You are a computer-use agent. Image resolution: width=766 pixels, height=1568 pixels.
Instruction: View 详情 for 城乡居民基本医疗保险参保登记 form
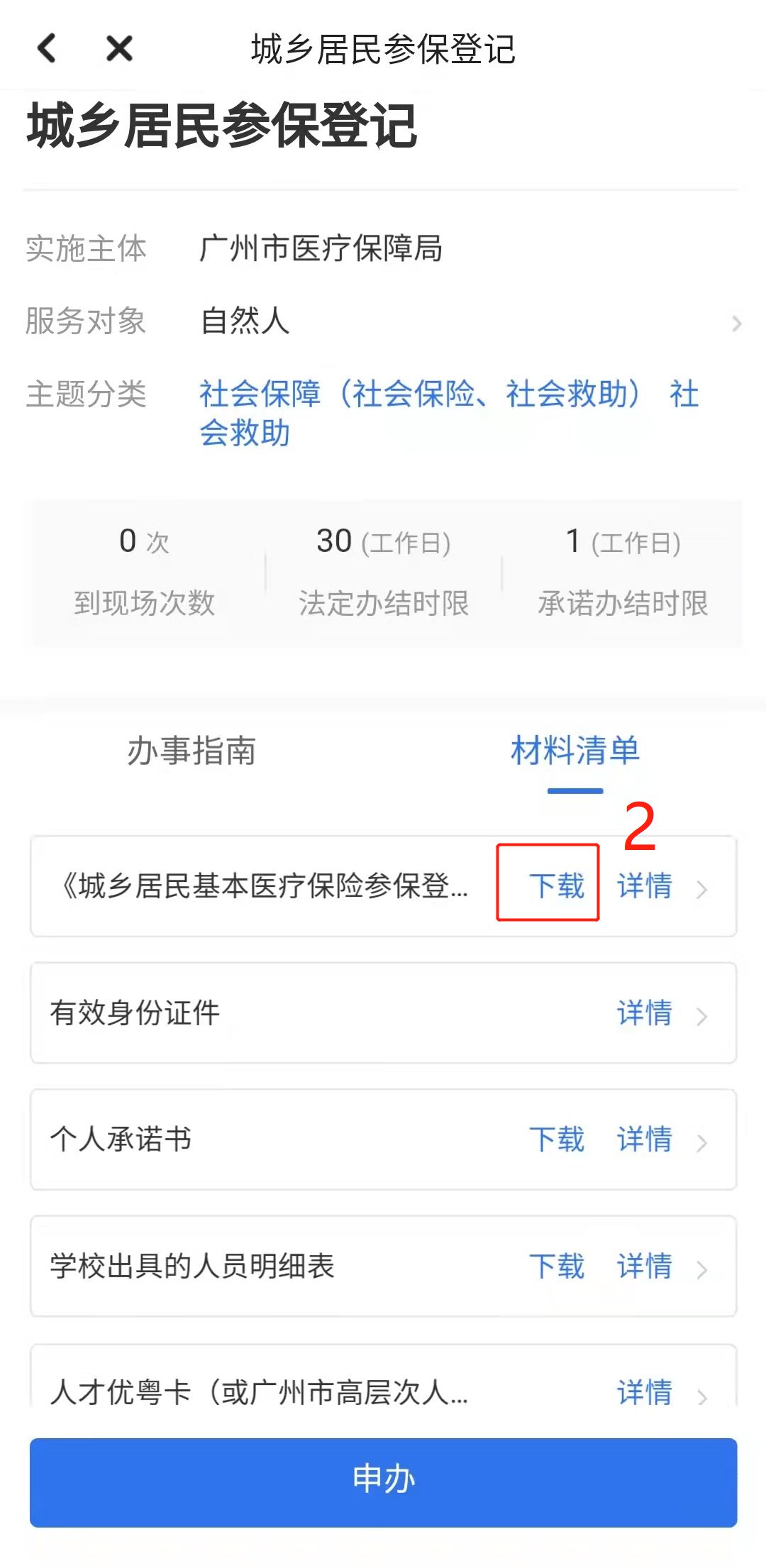[x=644, y=885]
